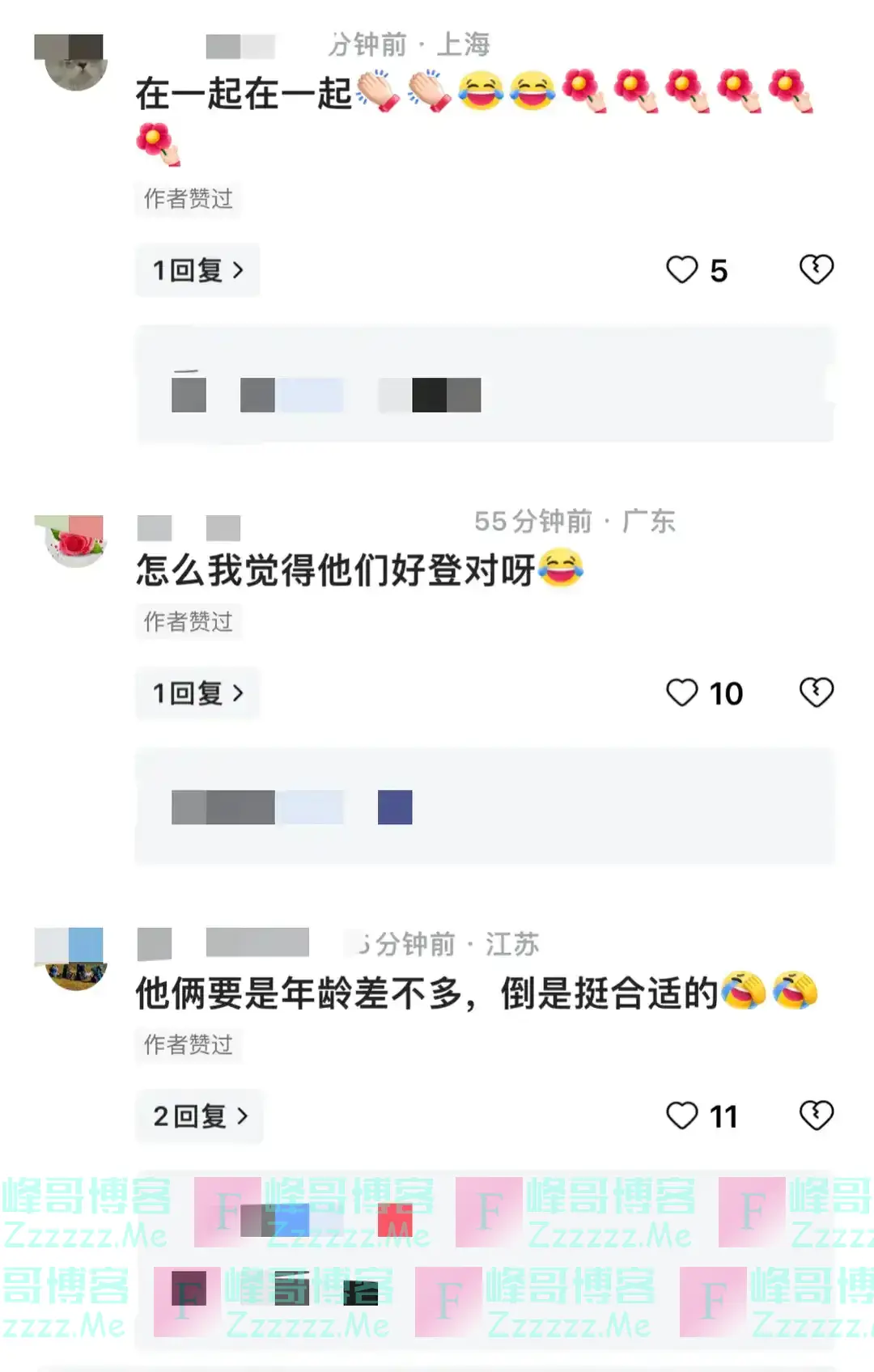This screenshot has width=874, height=1372.
Task: Expand the 1回复 under the 在一起在一起 comment
Action: [x=197, y=269]
